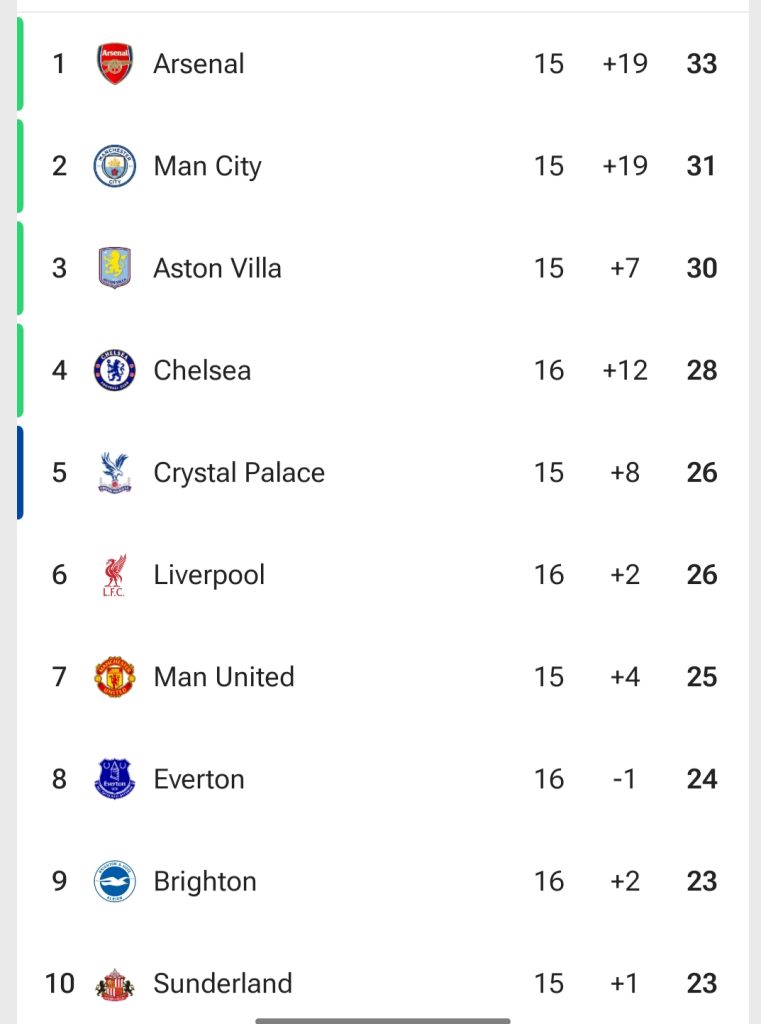
Task: Select the Aston Villa row
Action: click(217, 268)
